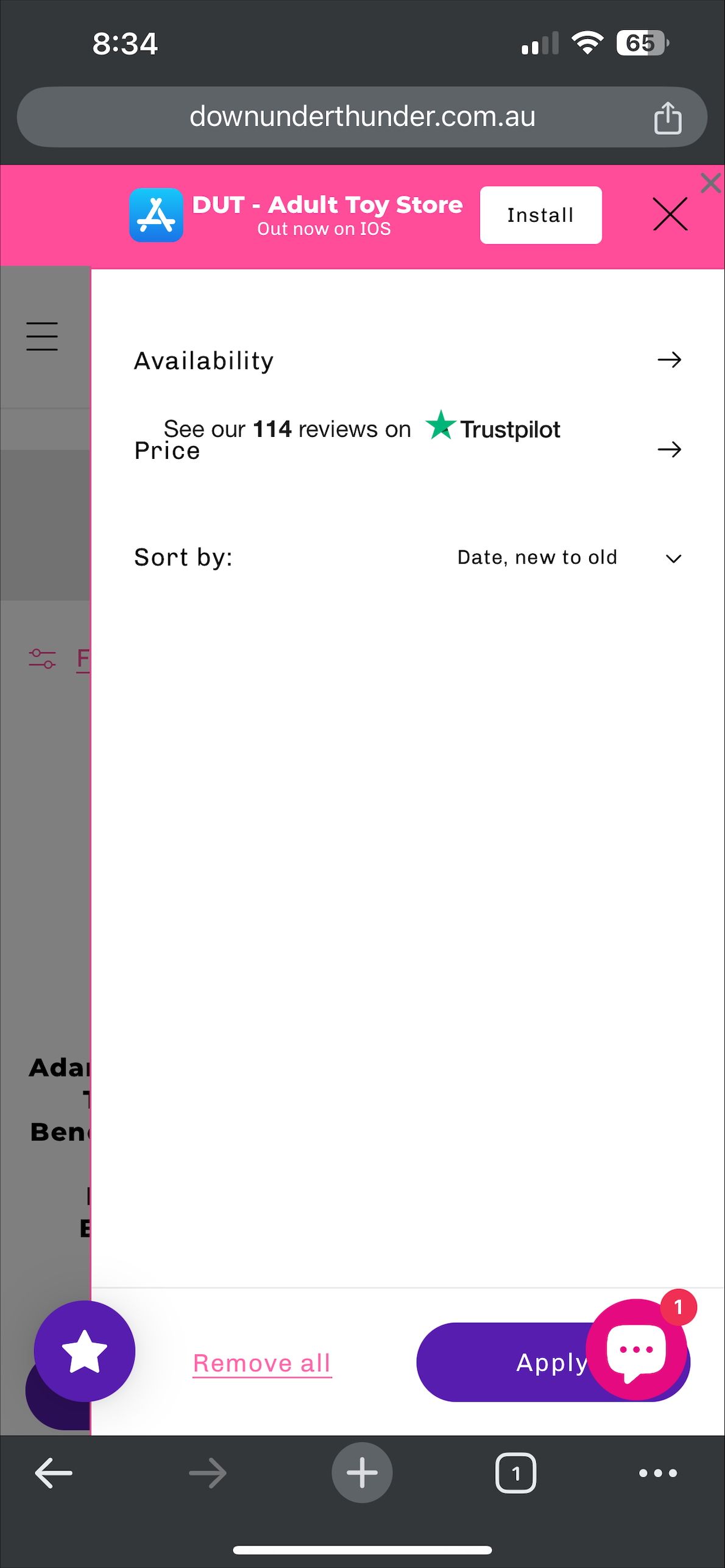Viewport: 725px width, 1568px height.
Task: Open the purple star rewards button
Action: [x=85, y=1351]
